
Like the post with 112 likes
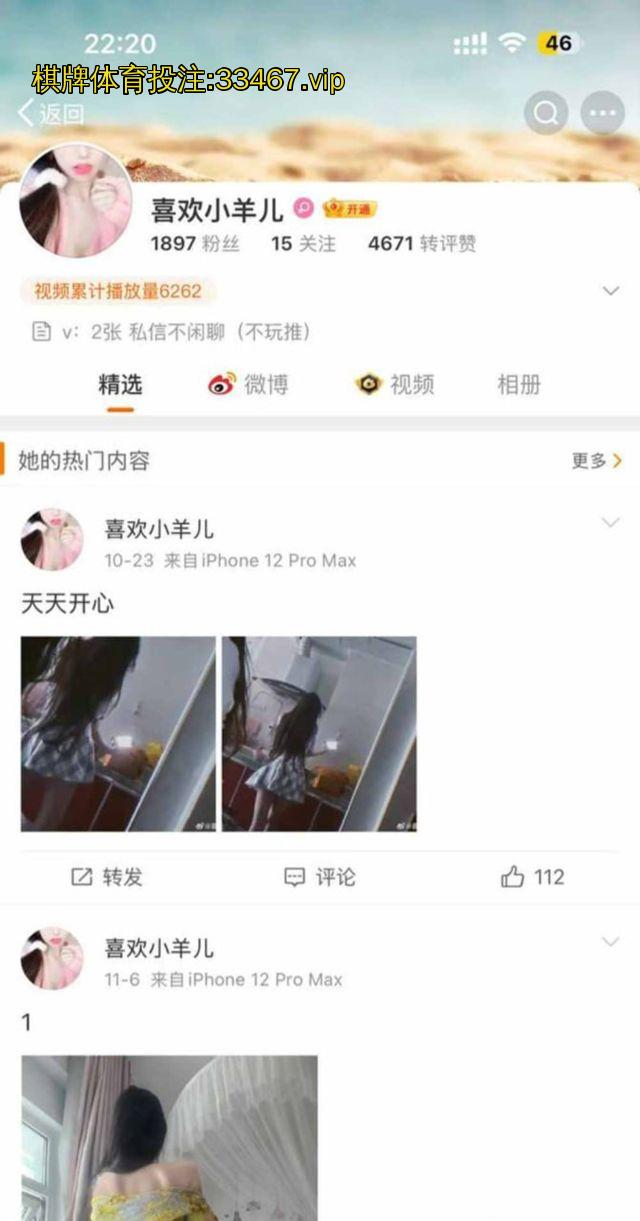click(x=532, y=877)
